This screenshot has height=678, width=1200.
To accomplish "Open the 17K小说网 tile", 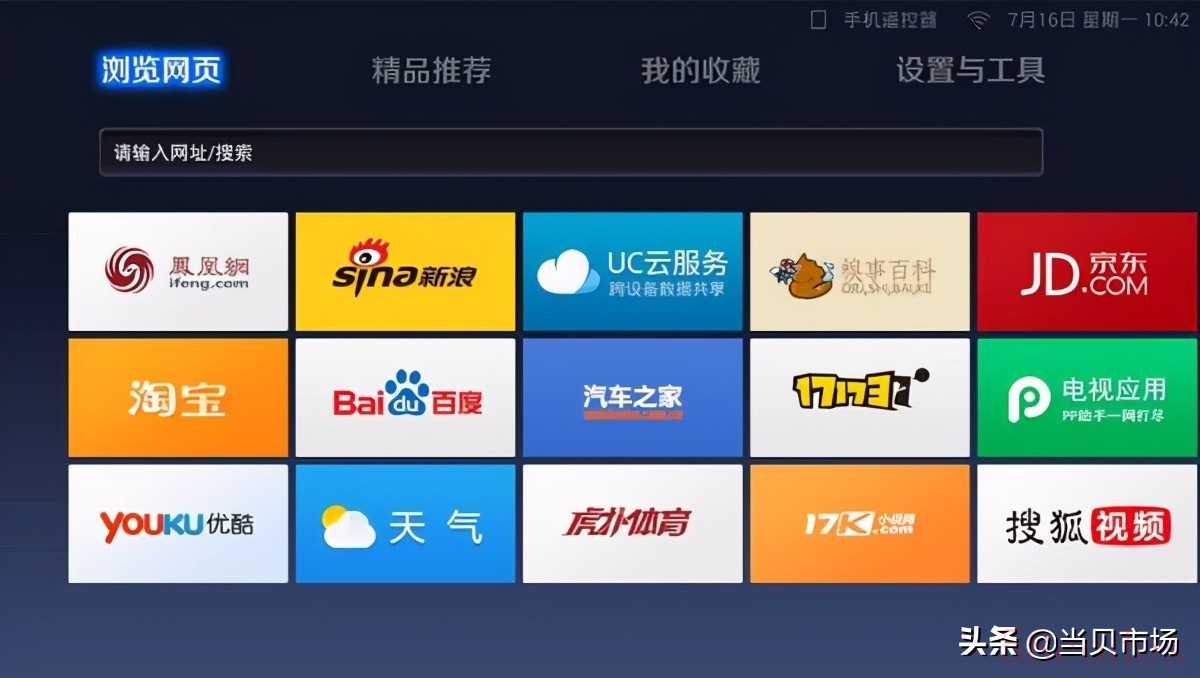I will [x=859, y=523].
